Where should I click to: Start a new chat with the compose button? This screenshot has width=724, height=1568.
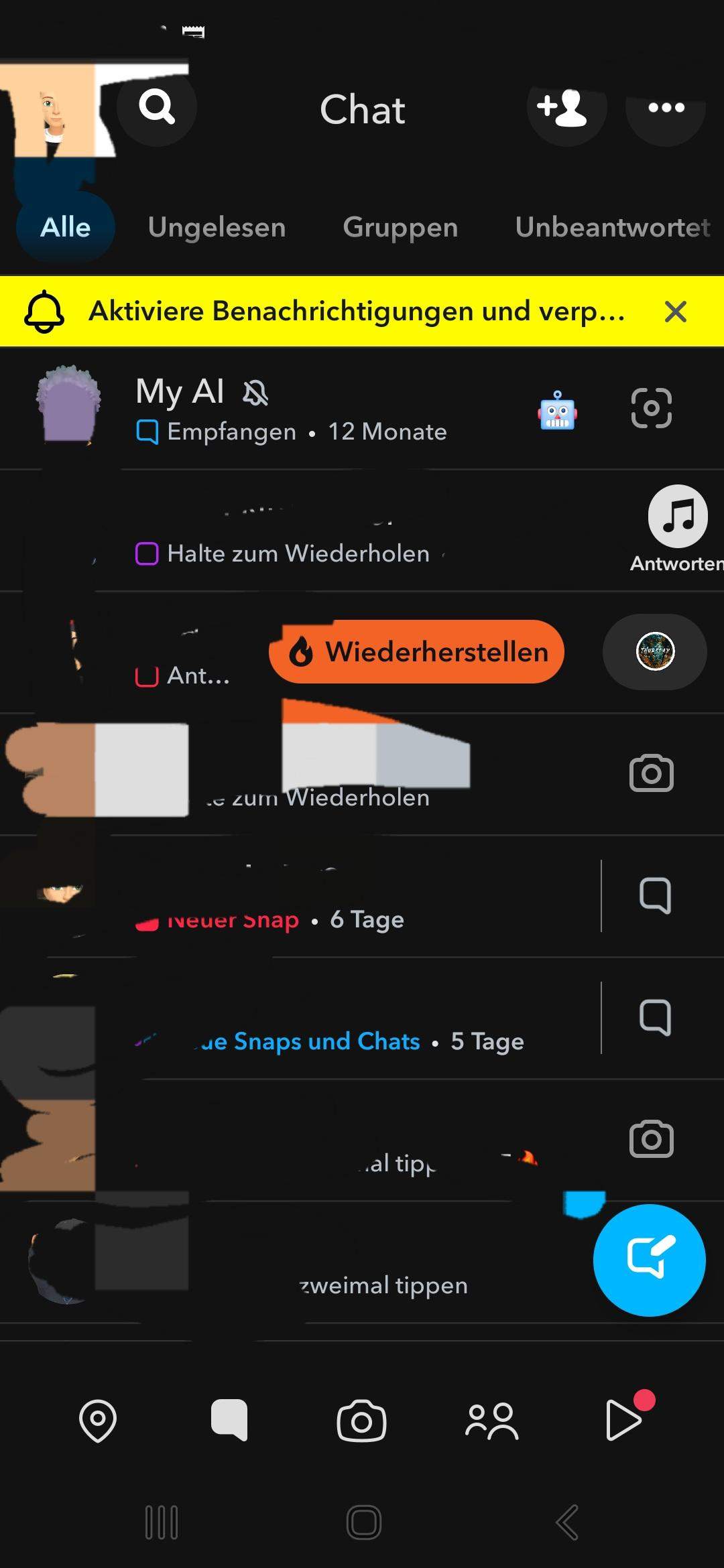coord(648,1260)
